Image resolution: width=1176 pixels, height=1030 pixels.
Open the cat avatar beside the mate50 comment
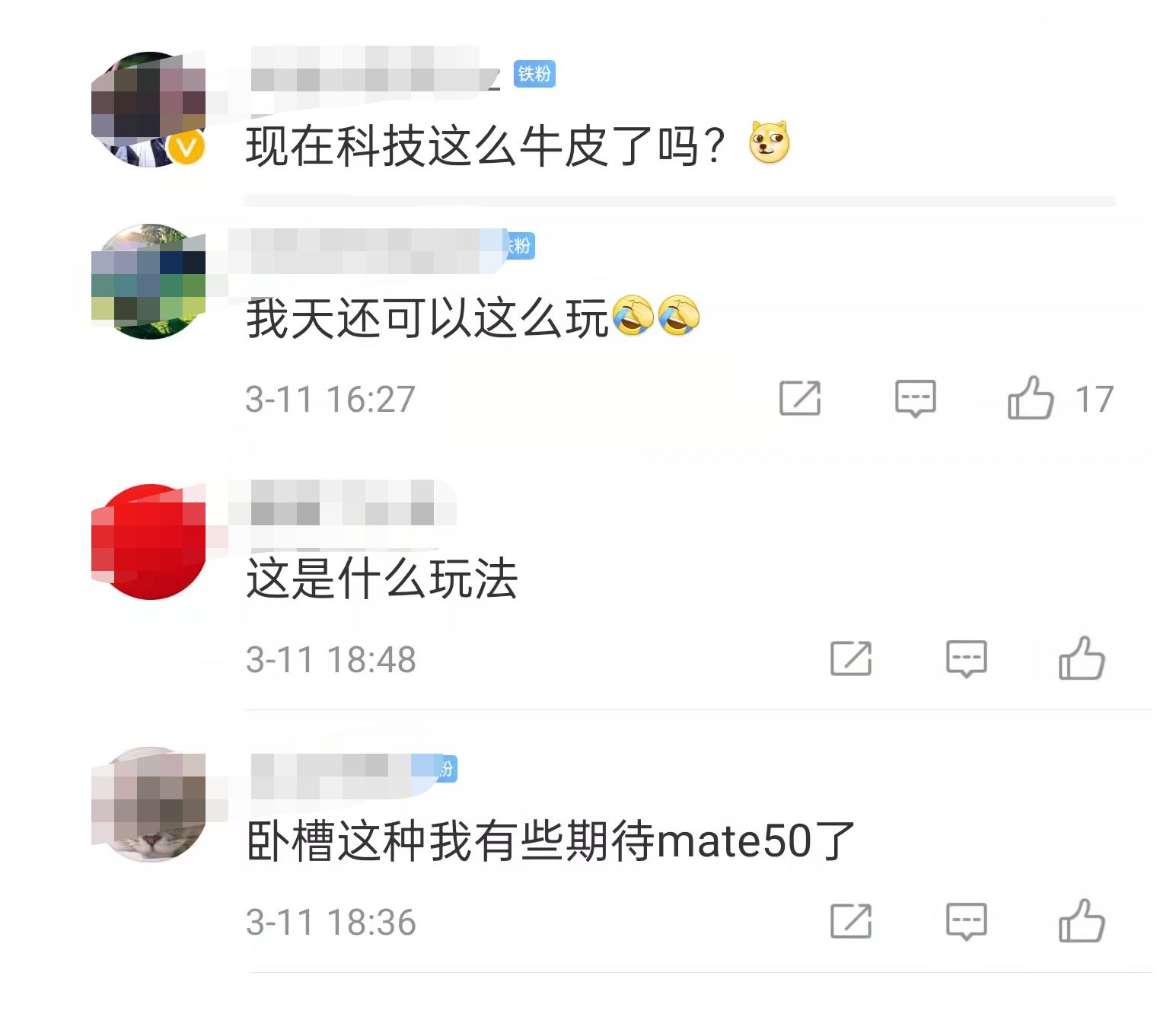point(149,805)
